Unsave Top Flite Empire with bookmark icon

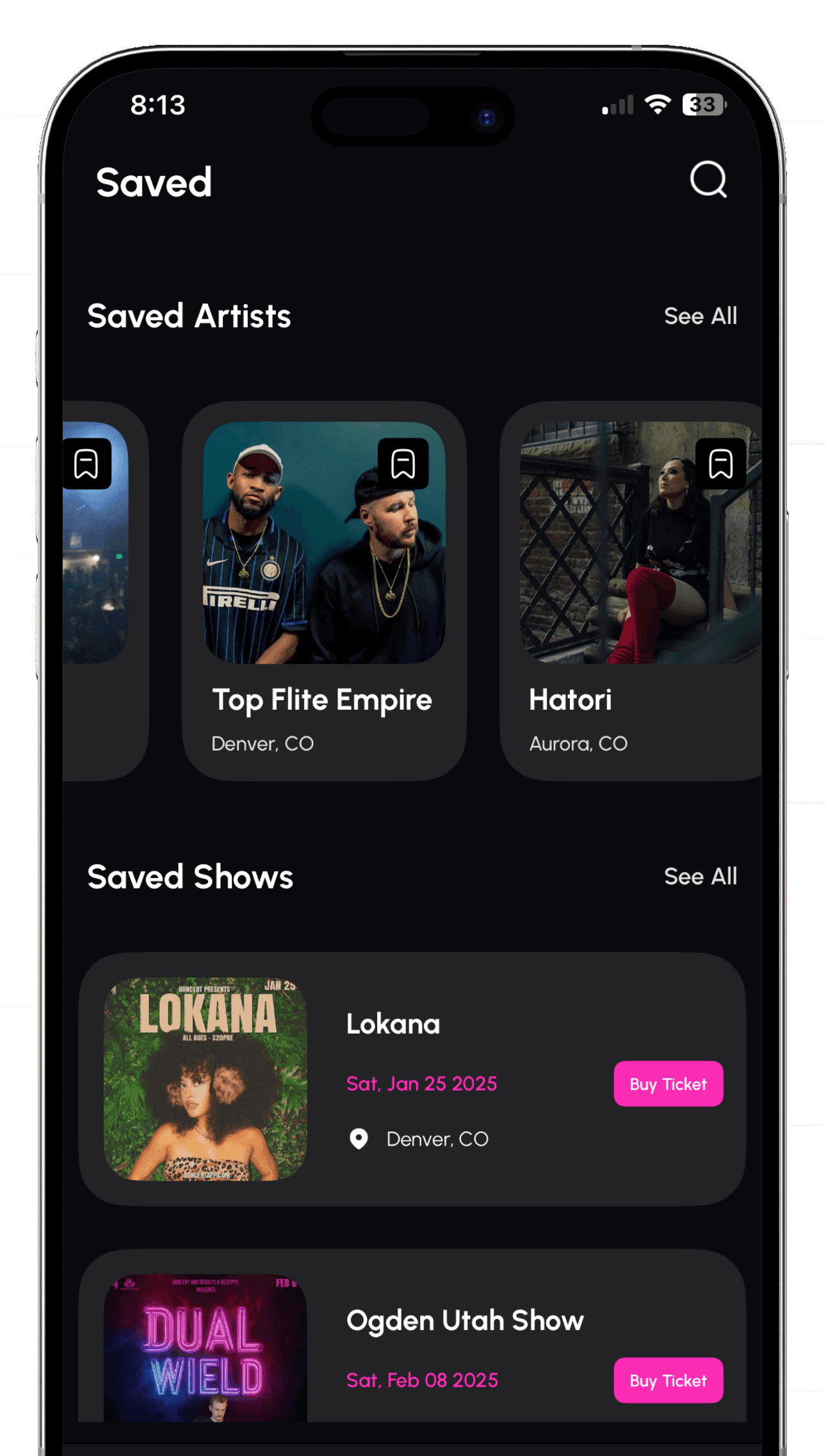403,463
